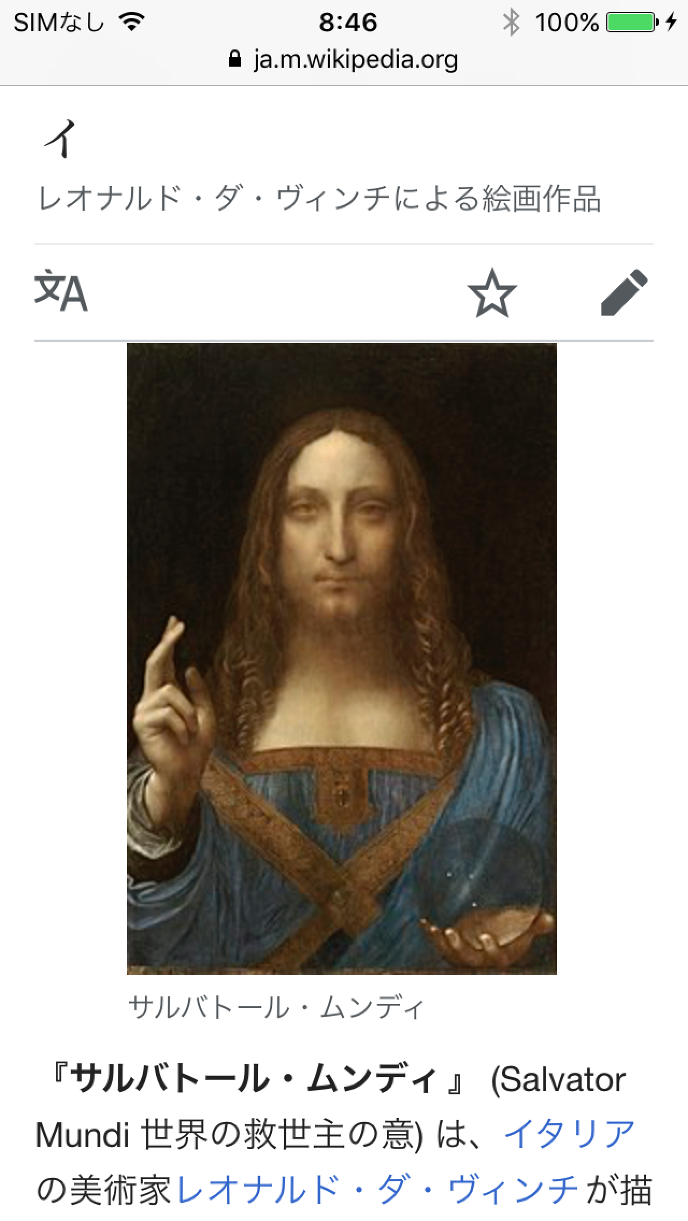Image resolution: width=688 pixels, height=1221 pixels.
Task: Open the レオナルド・ダ・ヴィンチ link
Action: (x=378, y=1189)
